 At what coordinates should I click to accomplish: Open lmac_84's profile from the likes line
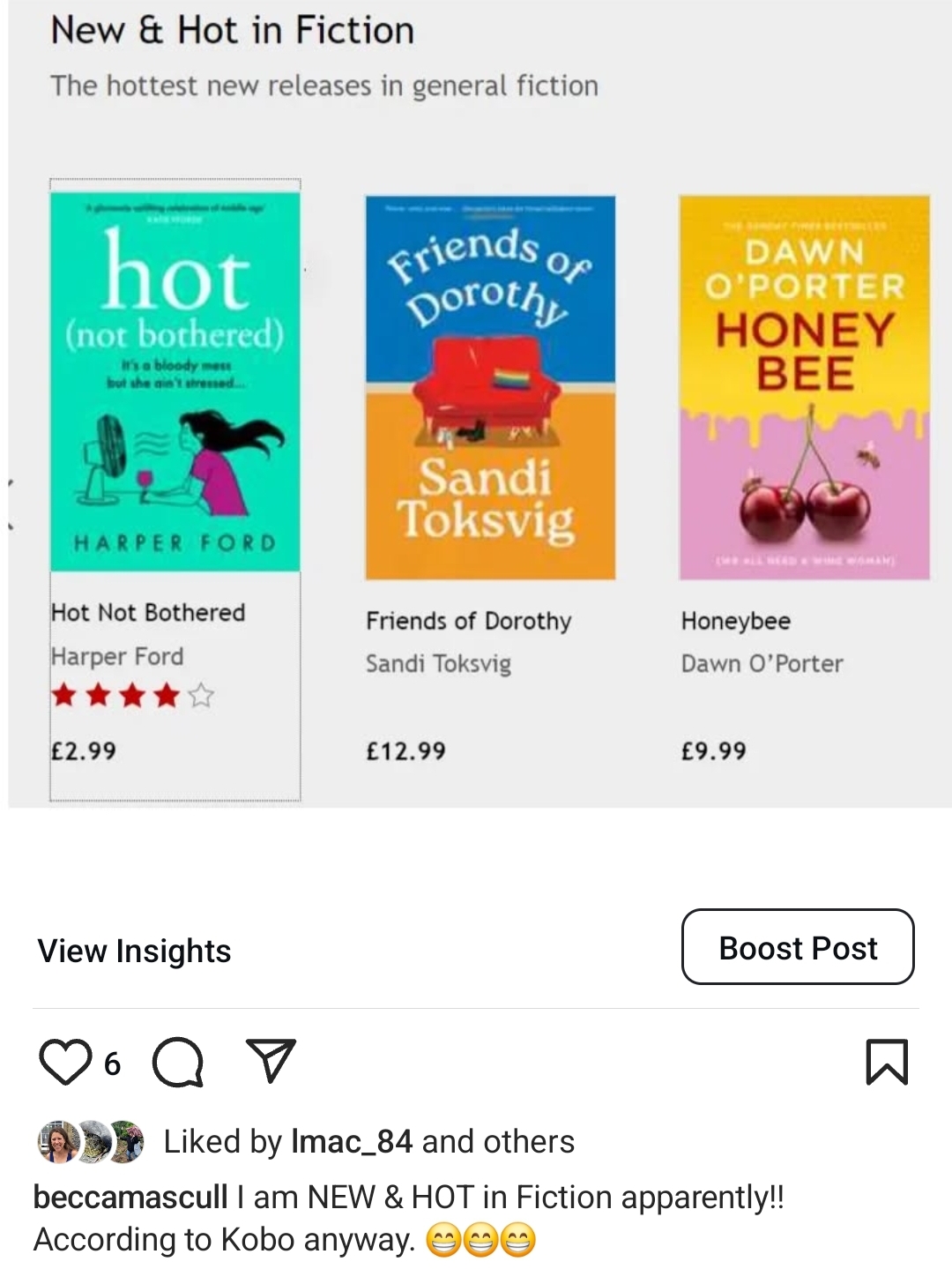(352, 1141)
